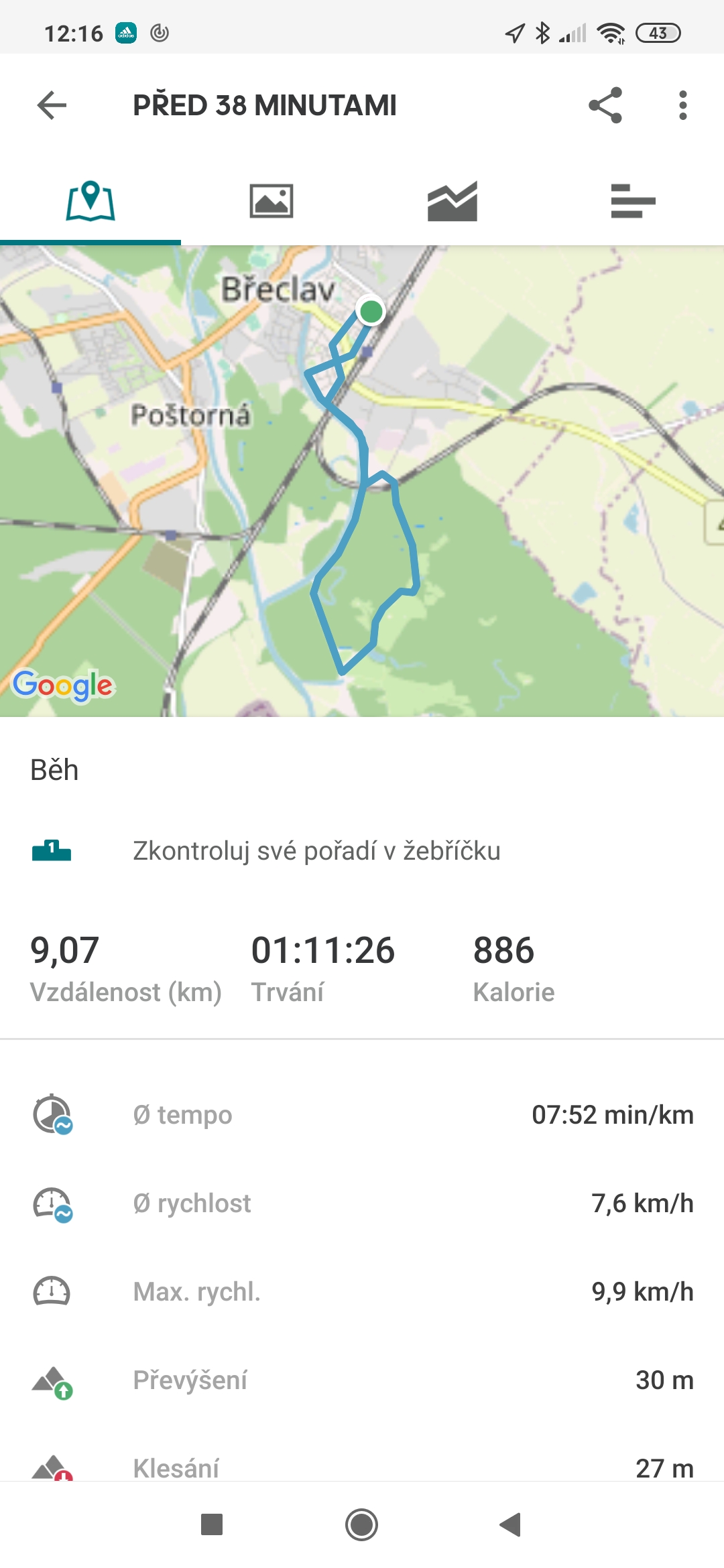Open "Zkontroluj své pořadí v žebříčku" row
Viewport: 724px width, 1568px height.
tap(362, 851)
